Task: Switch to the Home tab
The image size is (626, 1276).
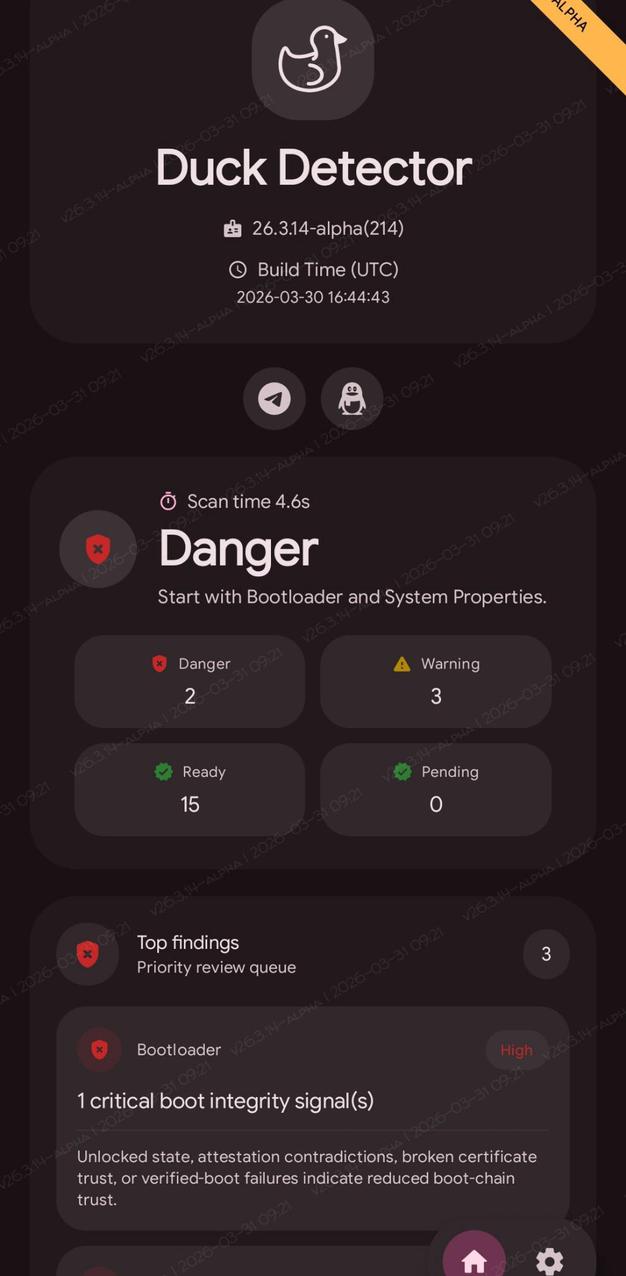Action: pos(474,1259)
